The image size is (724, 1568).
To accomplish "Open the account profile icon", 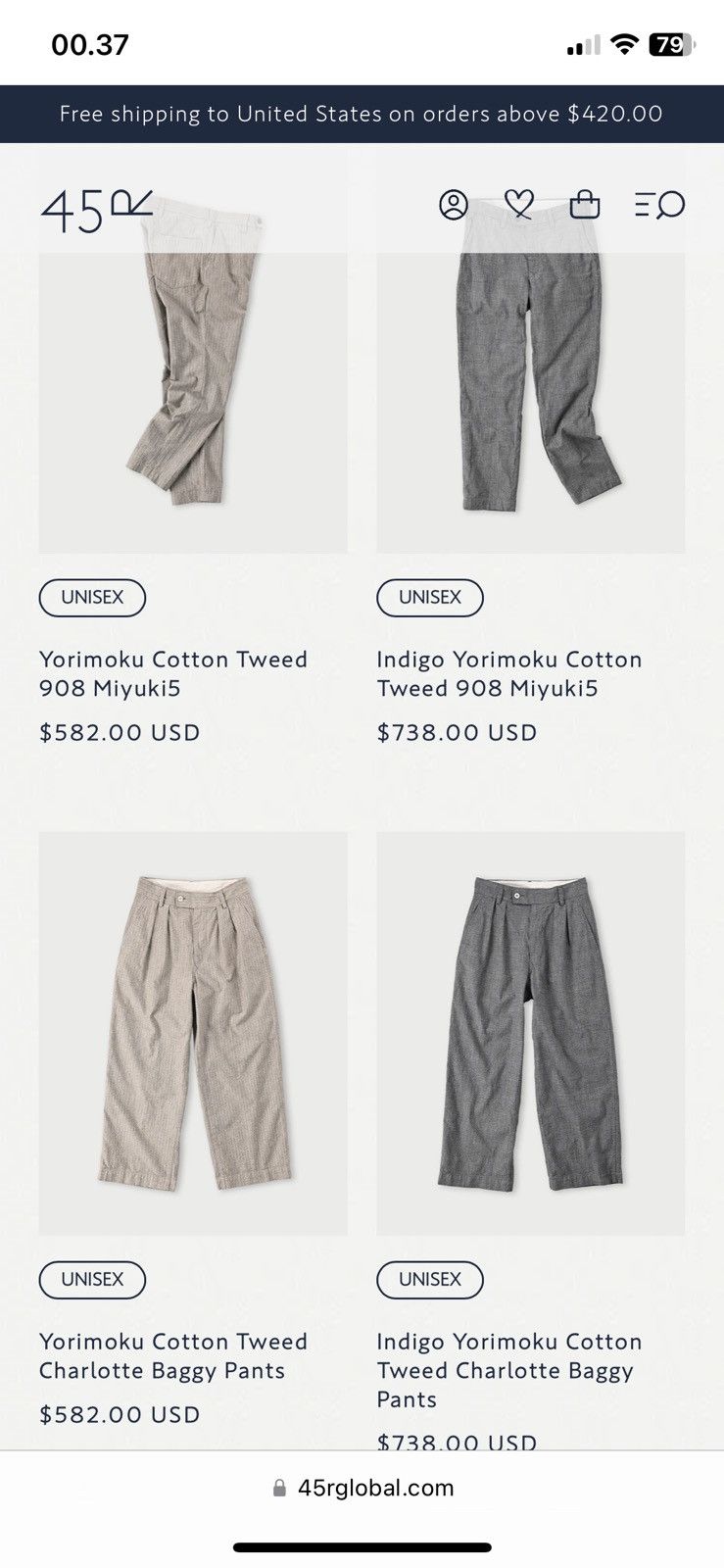I will click(454, 205).
